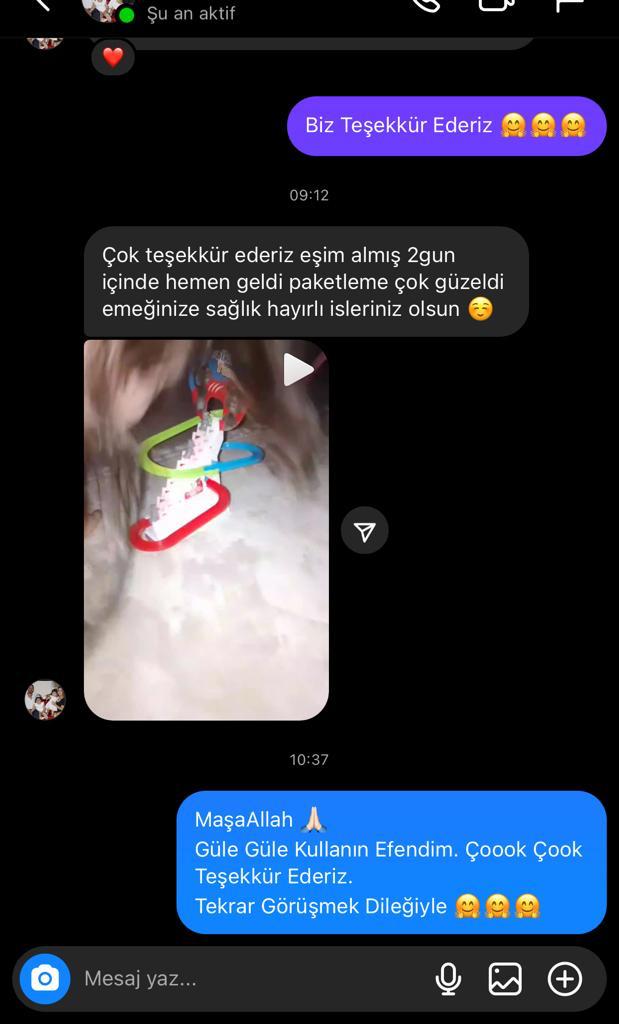Start a video call
Screen dimensions: 619x1024
(x=498, y=5)
